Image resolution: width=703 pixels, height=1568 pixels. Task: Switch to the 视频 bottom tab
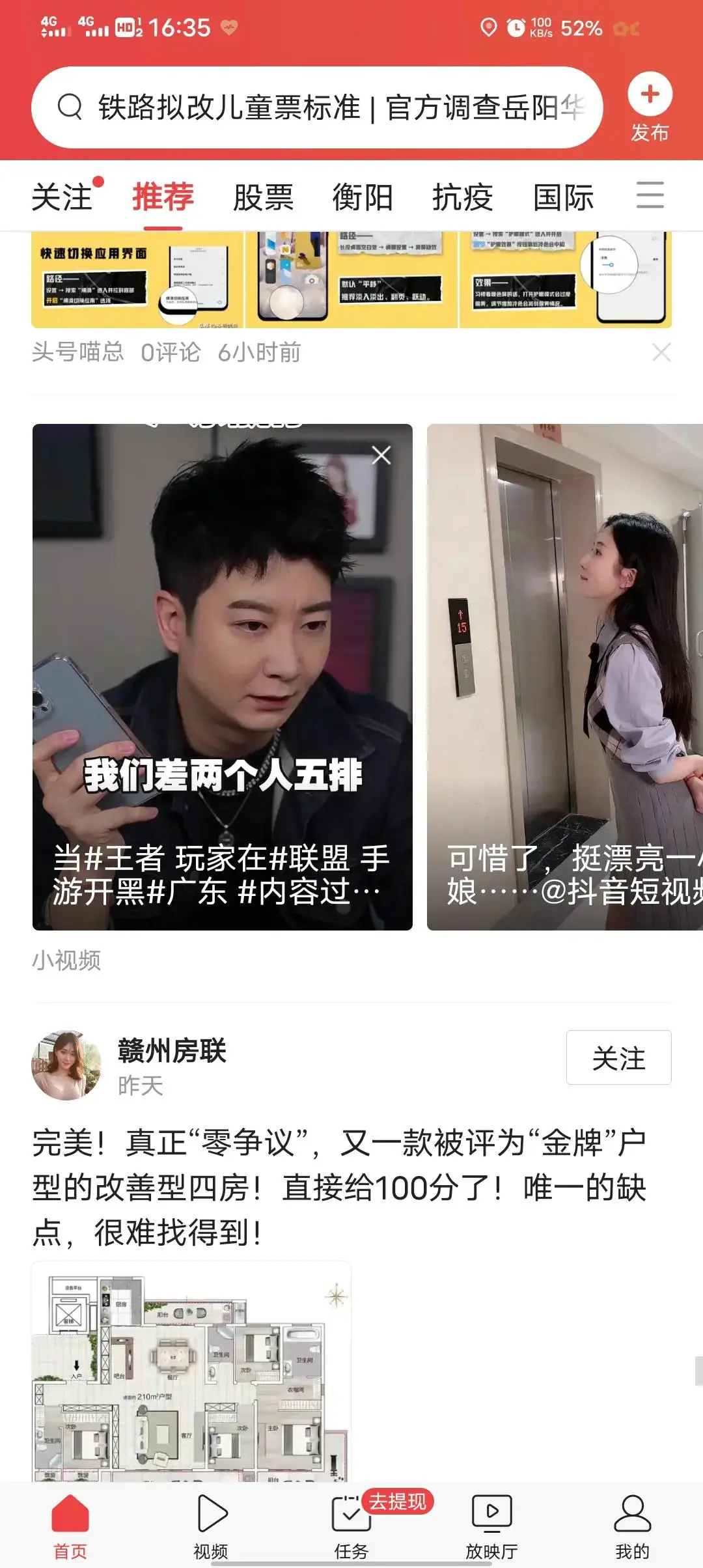(211, 1525)
